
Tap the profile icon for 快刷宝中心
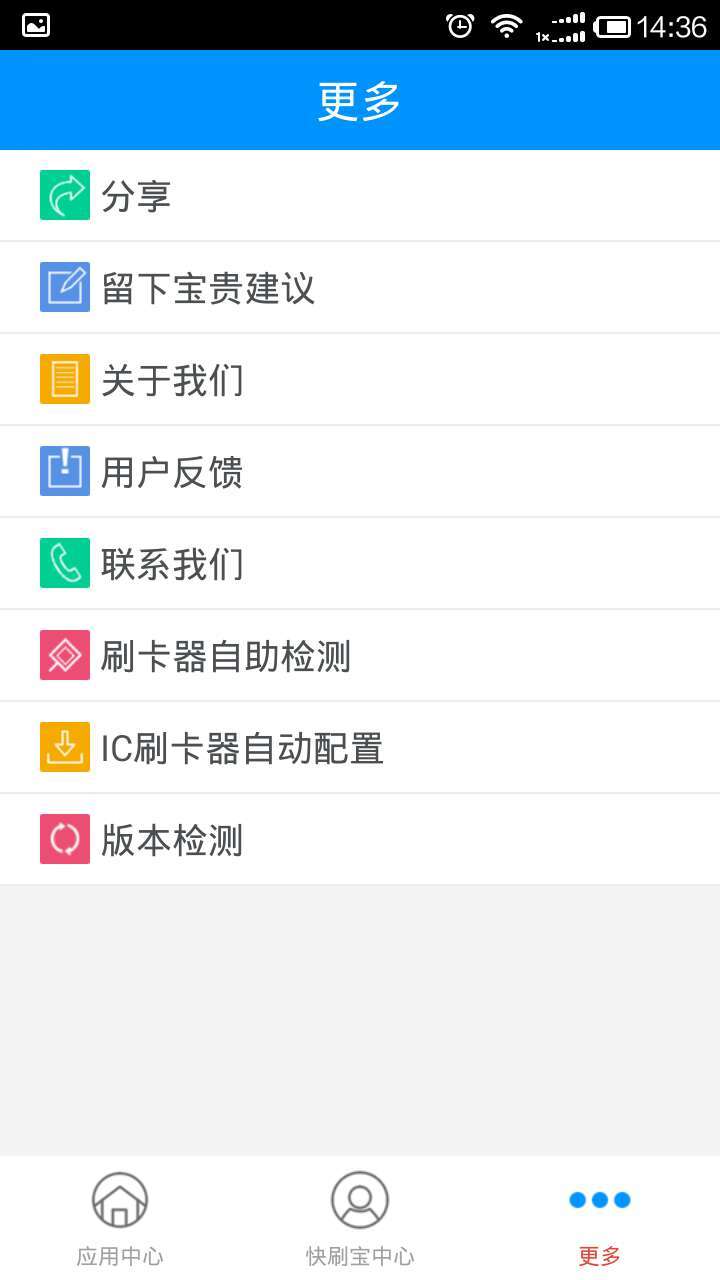click(359, 1199)
